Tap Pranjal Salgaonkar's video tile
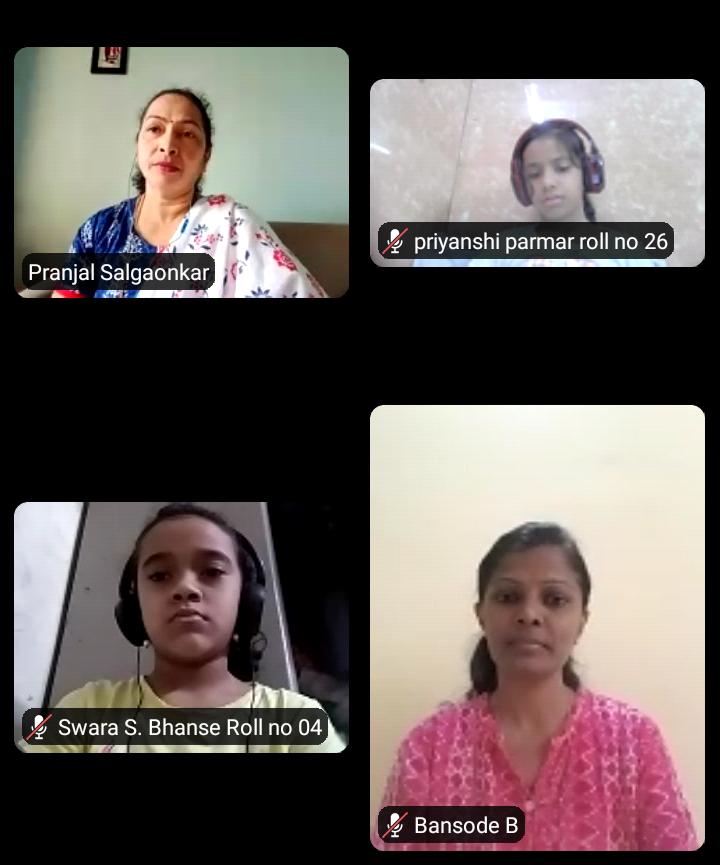 (x=181, y=172)
